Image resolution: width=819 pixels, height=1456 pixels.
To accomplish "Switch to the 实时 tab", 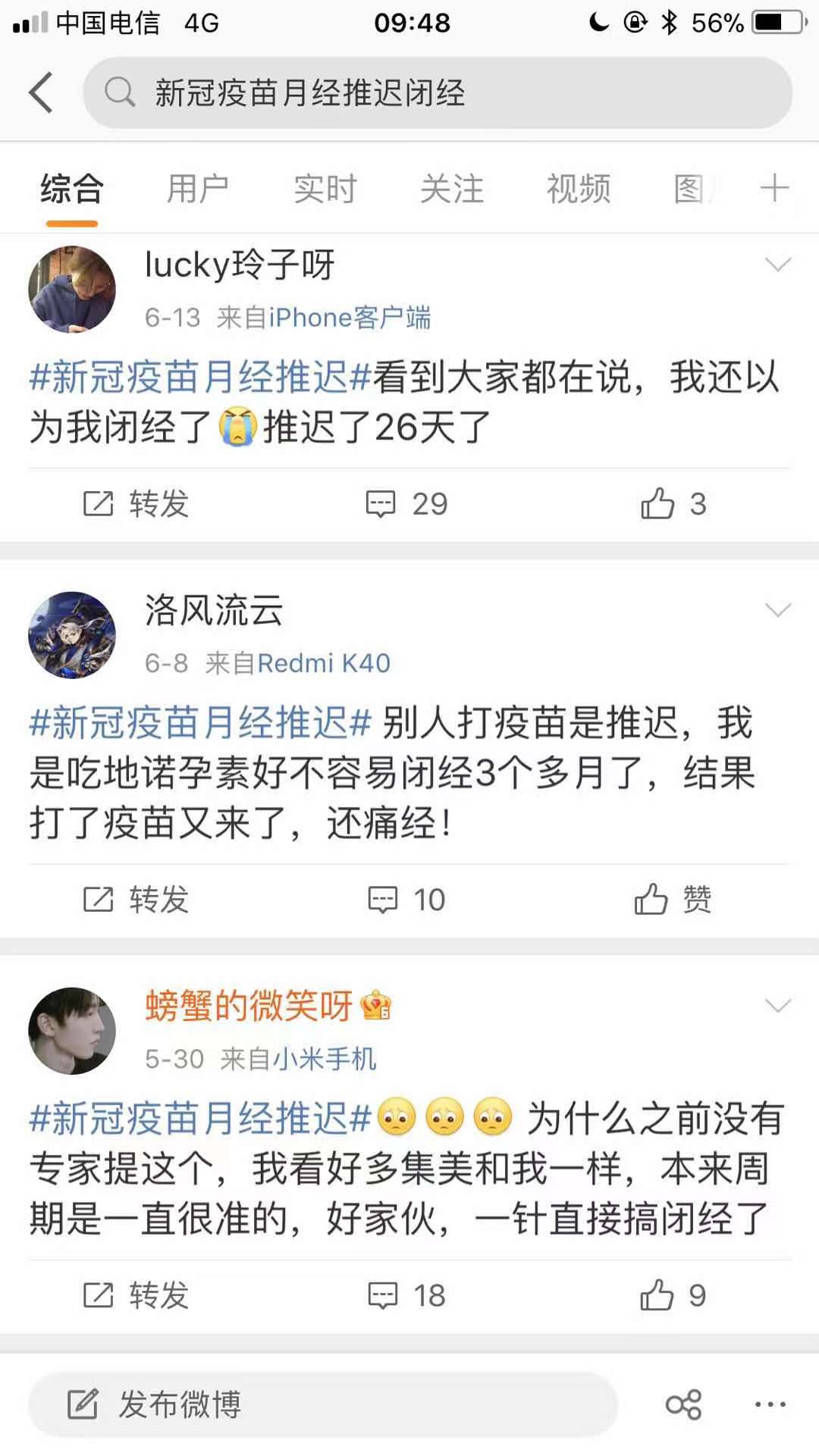I will coord(325,189).
